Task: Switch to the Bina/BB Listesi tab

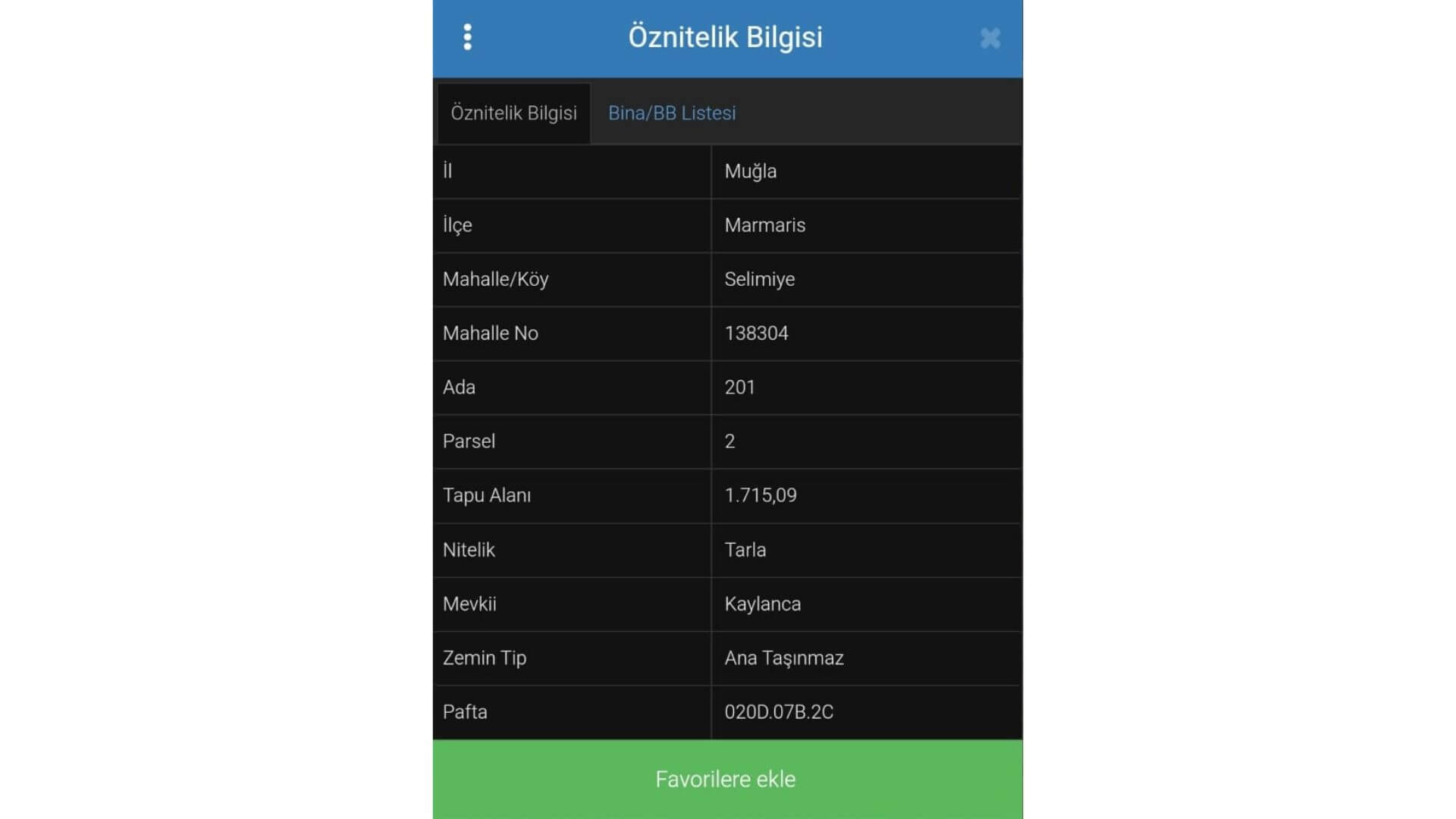Action: (x=672, y=113)
